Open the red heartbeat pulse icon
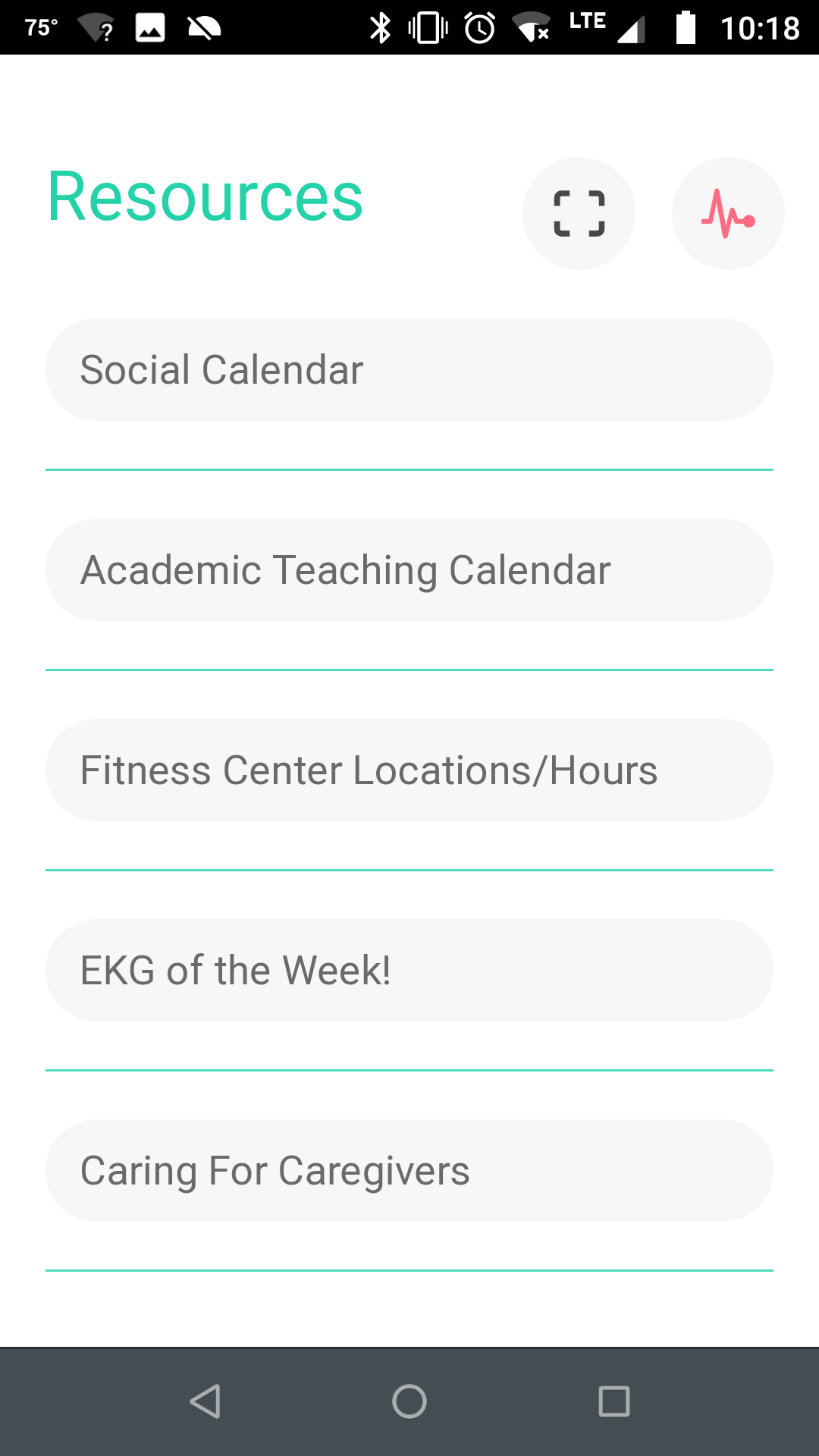Image resolution: width=819 pixels, height=1456 pixels. (x=728, y=213)
